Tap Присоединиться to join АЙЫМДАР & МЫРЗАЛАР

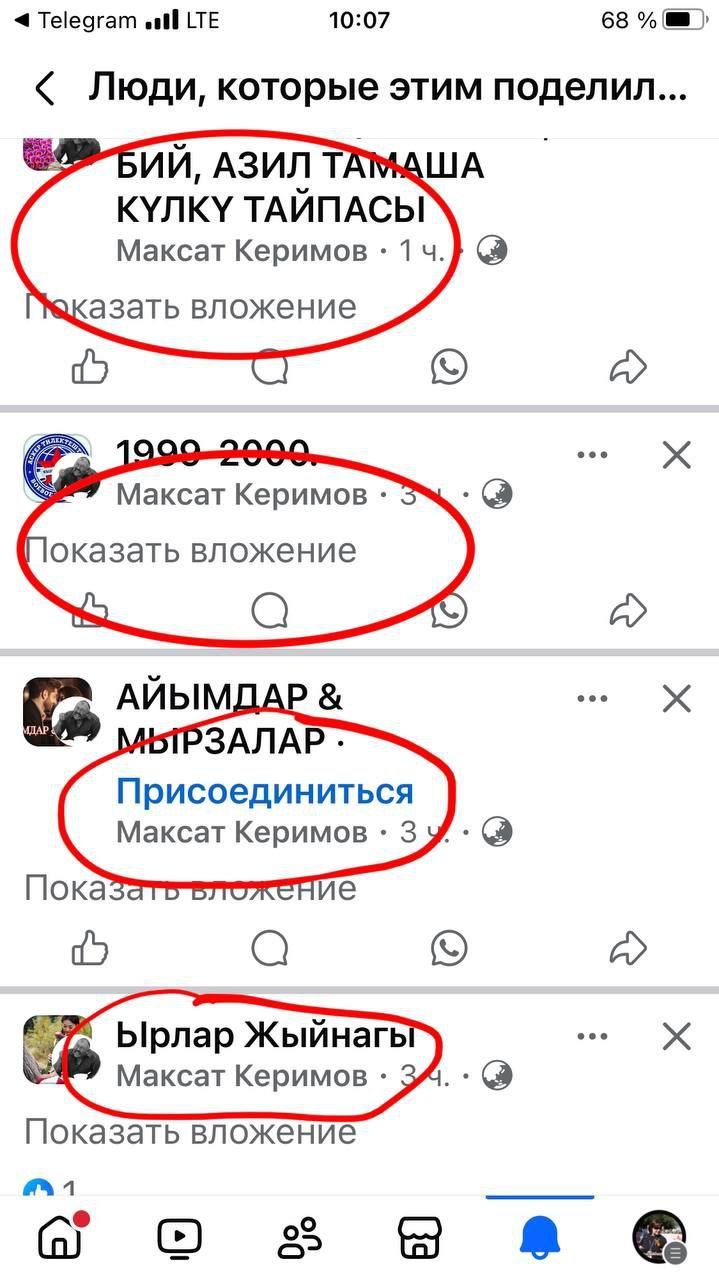click(264, 792)
